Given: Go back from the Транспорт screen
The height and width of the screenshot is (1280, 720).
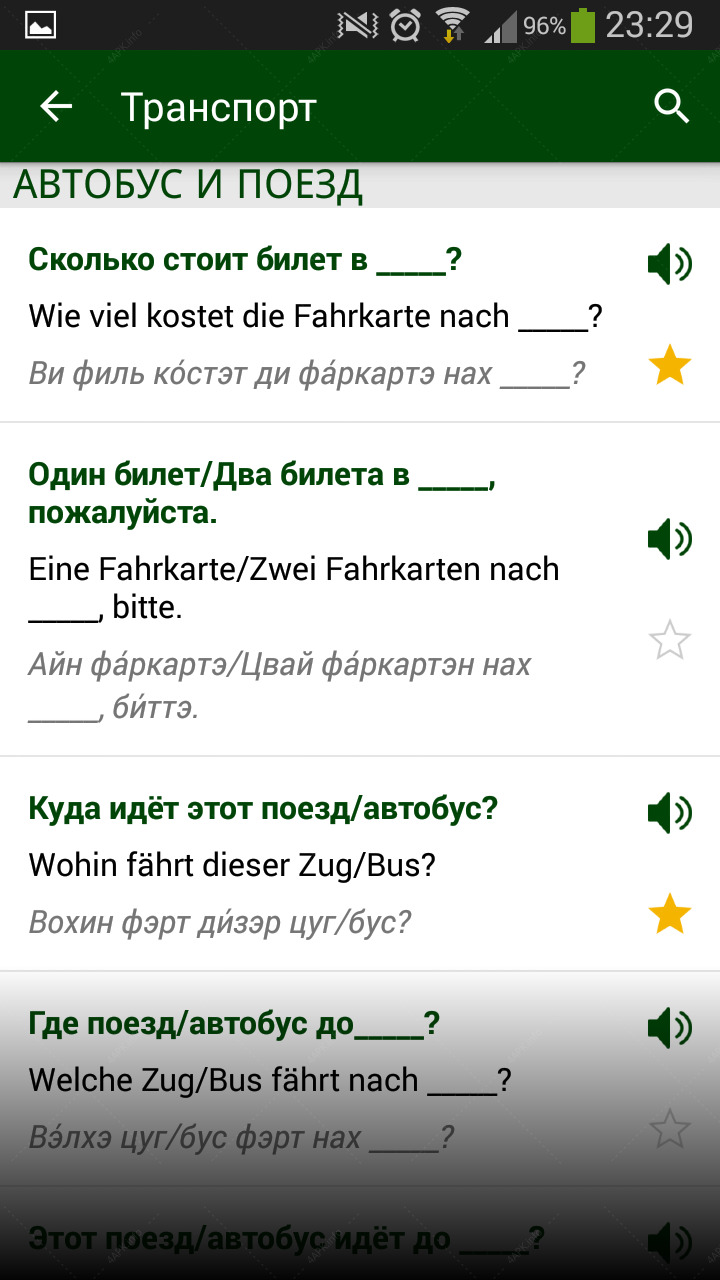Looking at the screenshot, I should click(56, 107).
